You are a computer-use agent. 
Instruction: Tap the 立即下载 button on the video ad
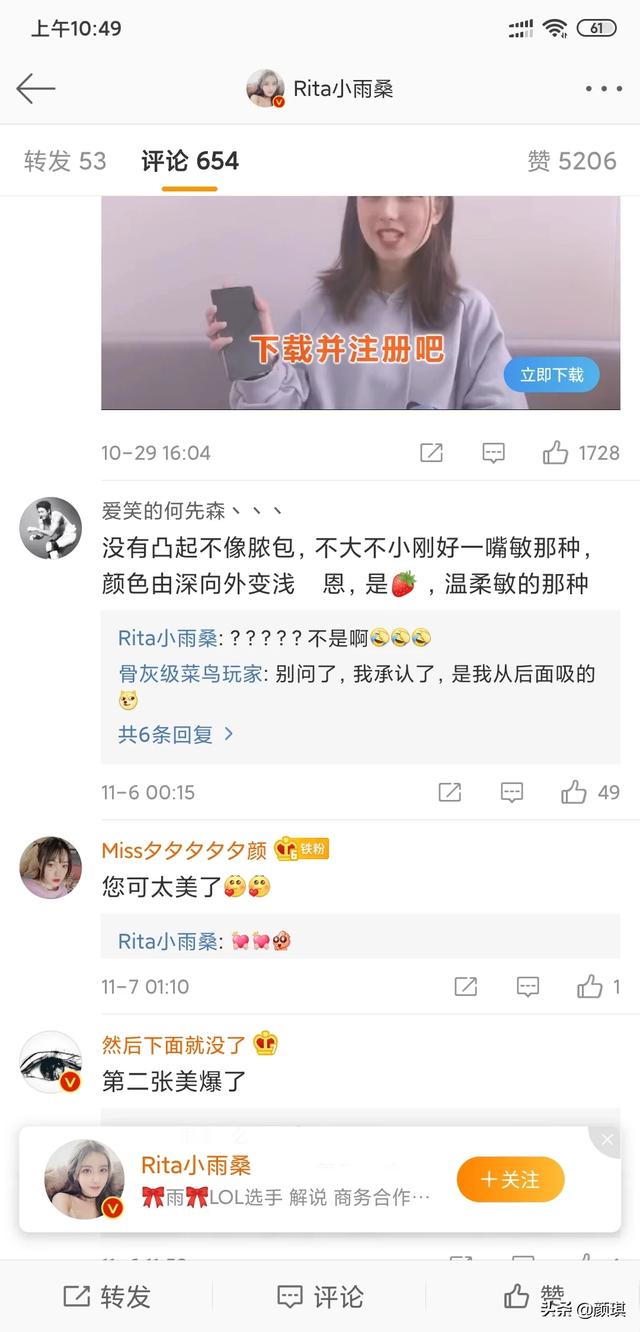[551, 375]
